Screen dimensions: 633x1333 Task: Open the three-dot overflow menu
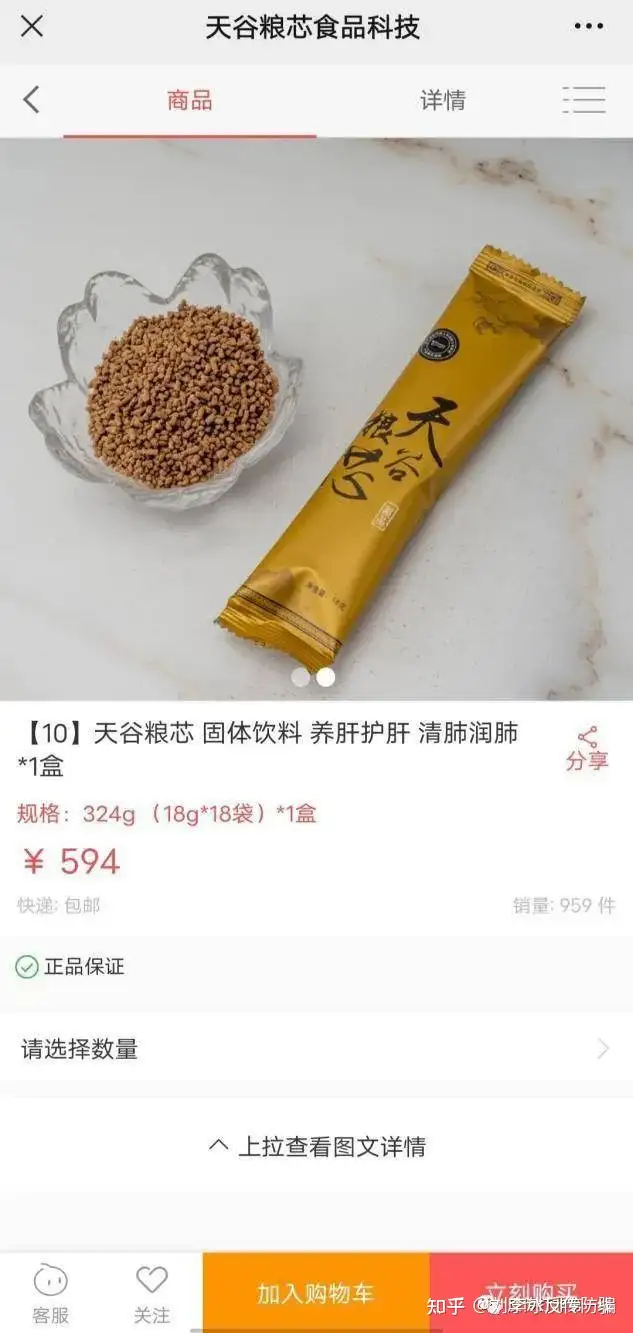tap(588, 27)
